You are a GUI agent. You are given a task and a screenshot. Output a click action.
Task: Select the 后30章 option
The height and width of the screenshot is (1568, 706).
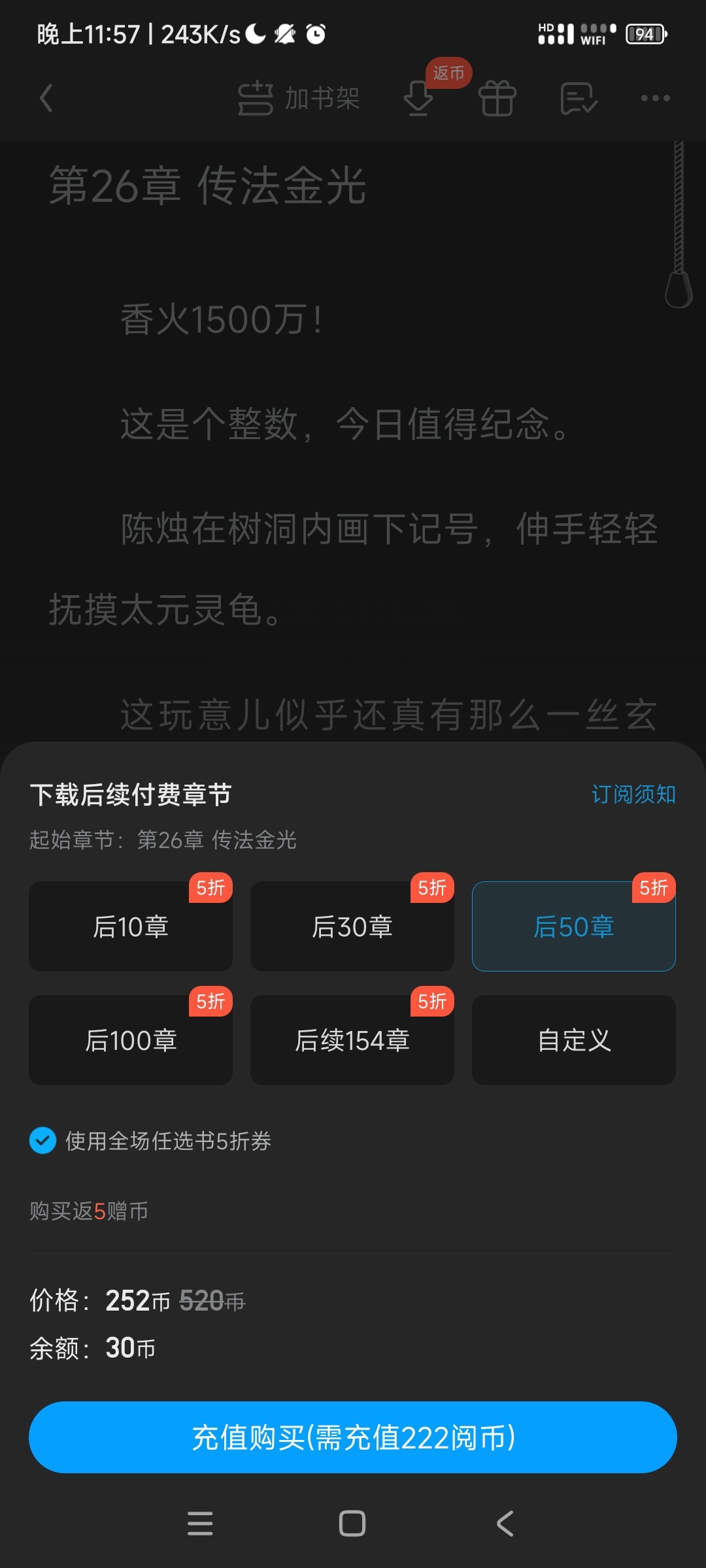[352, 926]
